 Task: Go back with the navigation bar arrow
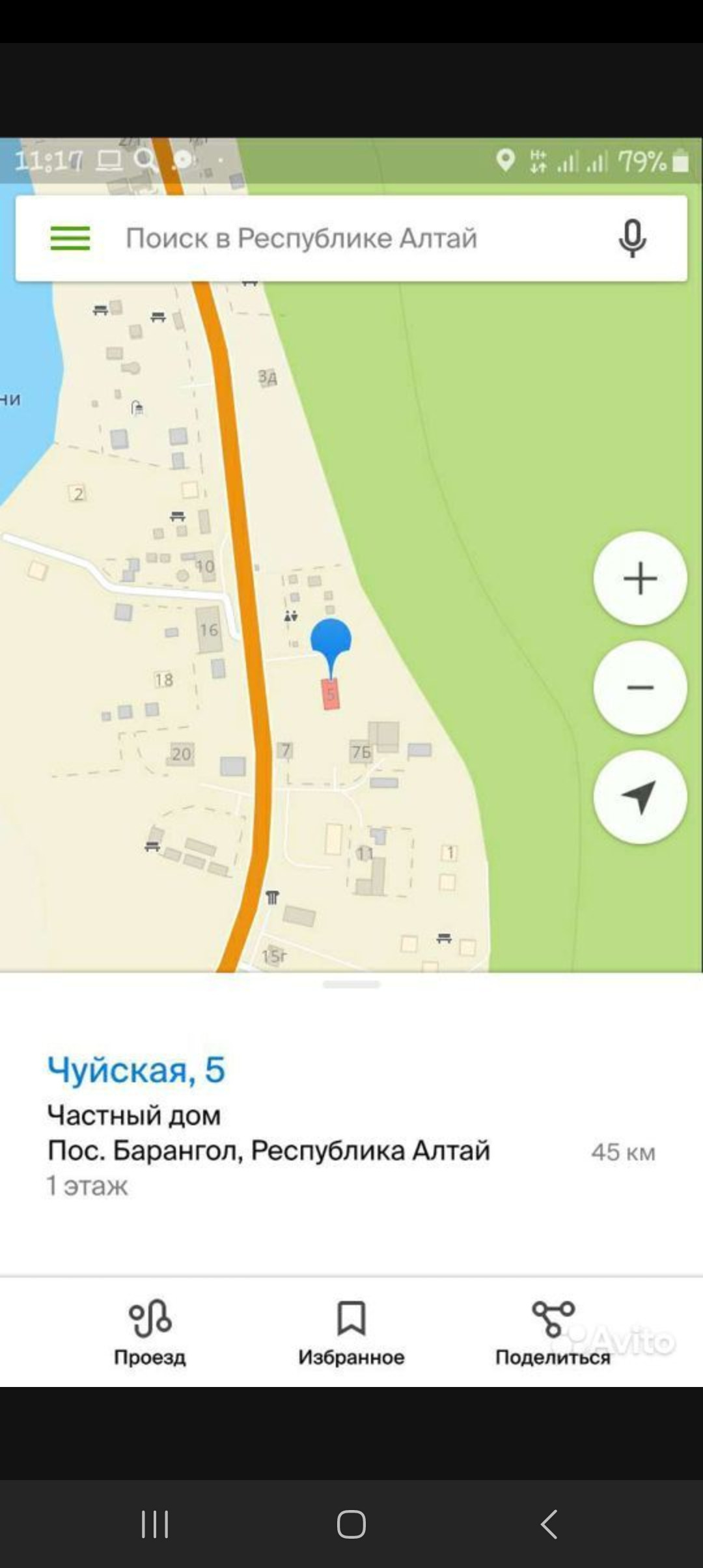(x=549, y=1524)
